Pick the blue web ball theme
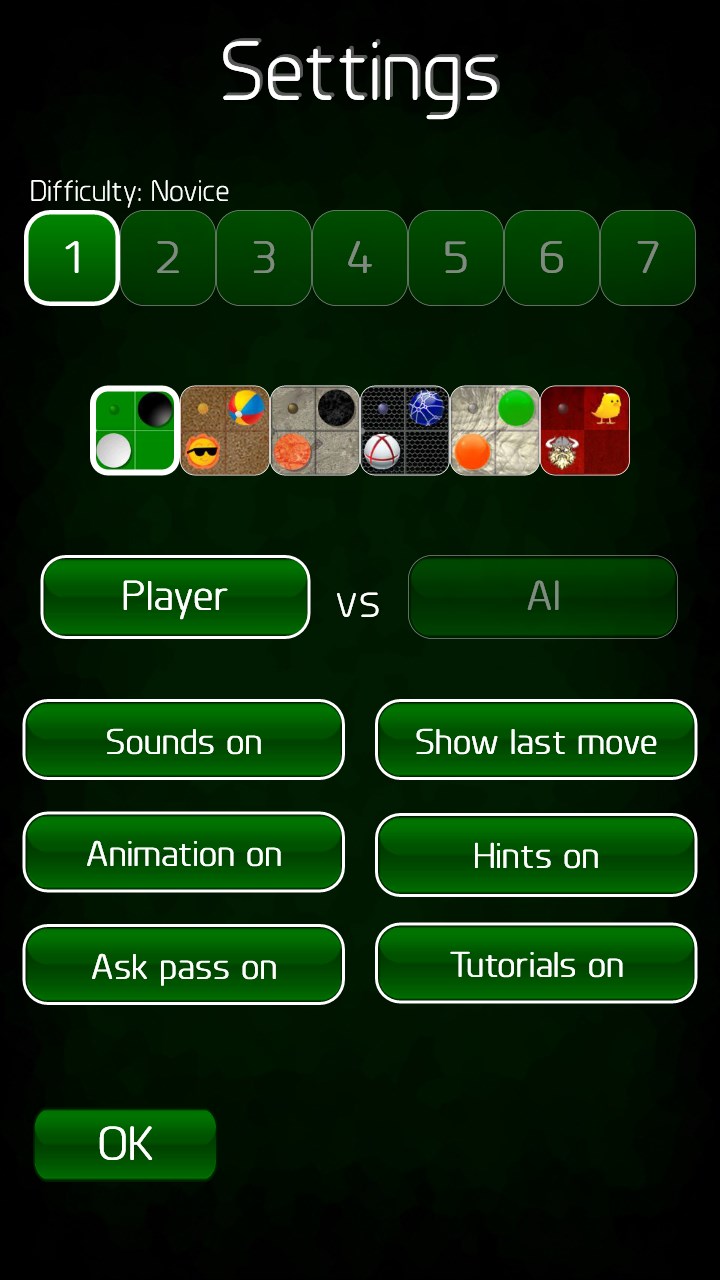Image resolution: width=720 pixels, height=1280 pixels. (405, 430)
